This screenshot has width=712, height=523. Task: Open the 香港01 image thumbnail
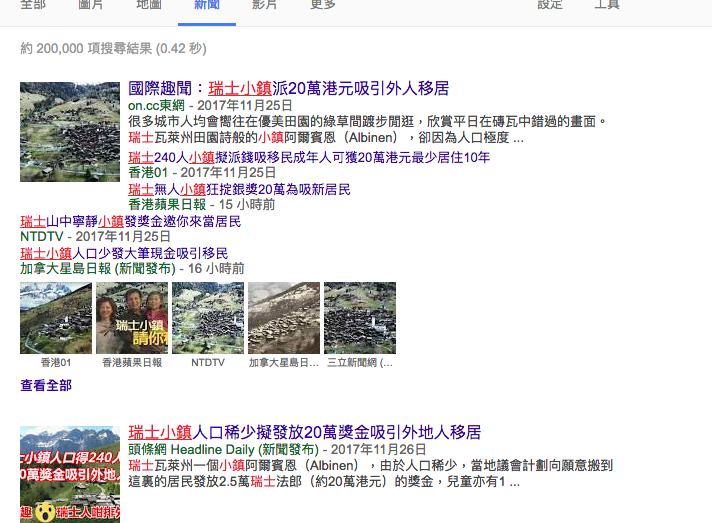point(56,317)
